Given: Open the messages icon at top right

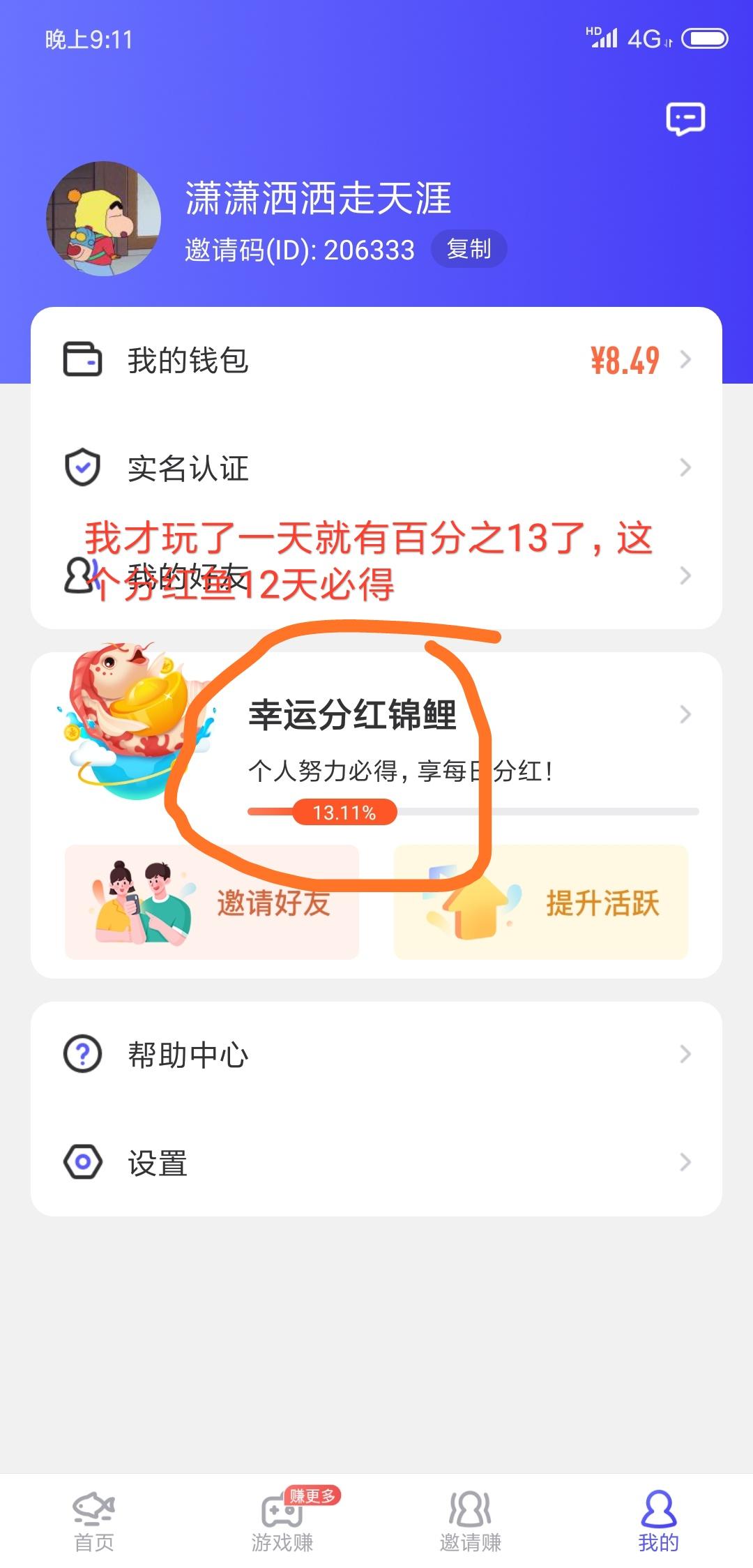Looking at the screenshot, I should click(x=685, y=120).
